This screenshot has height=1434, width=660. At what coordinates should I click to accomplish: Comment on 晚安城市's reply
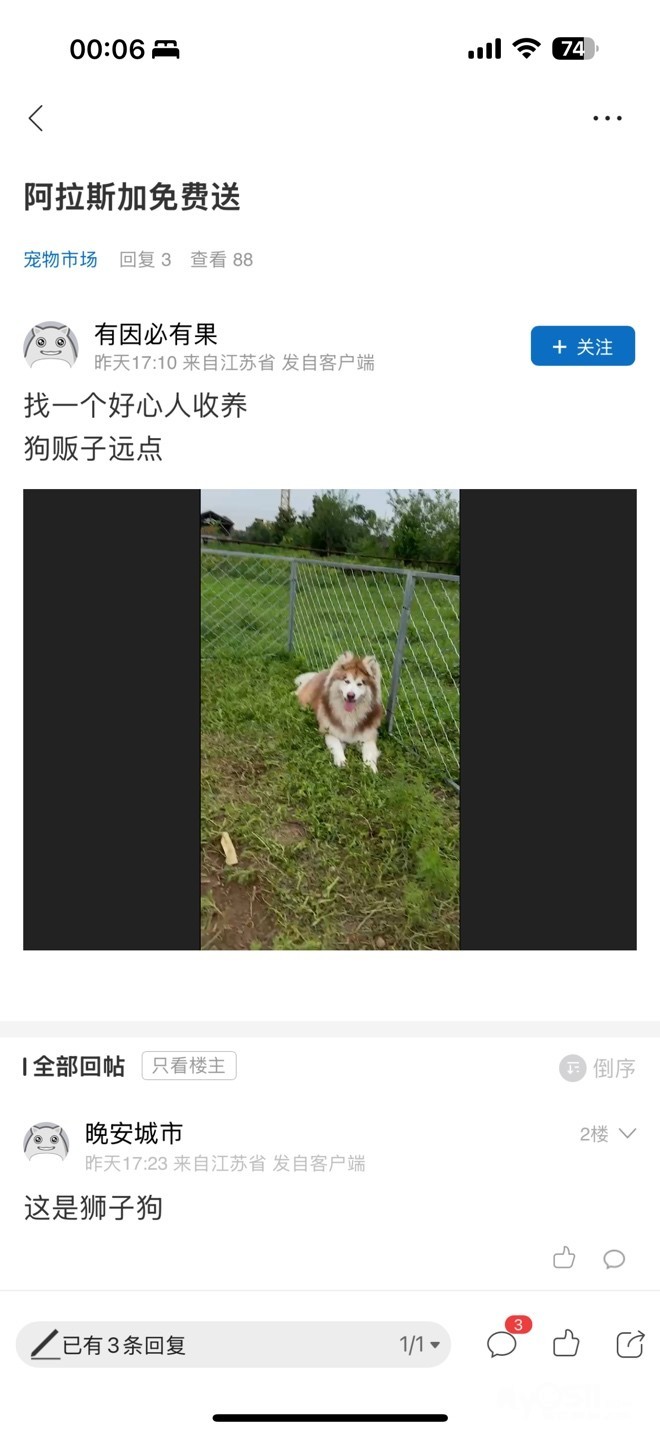click(614, 1259)
